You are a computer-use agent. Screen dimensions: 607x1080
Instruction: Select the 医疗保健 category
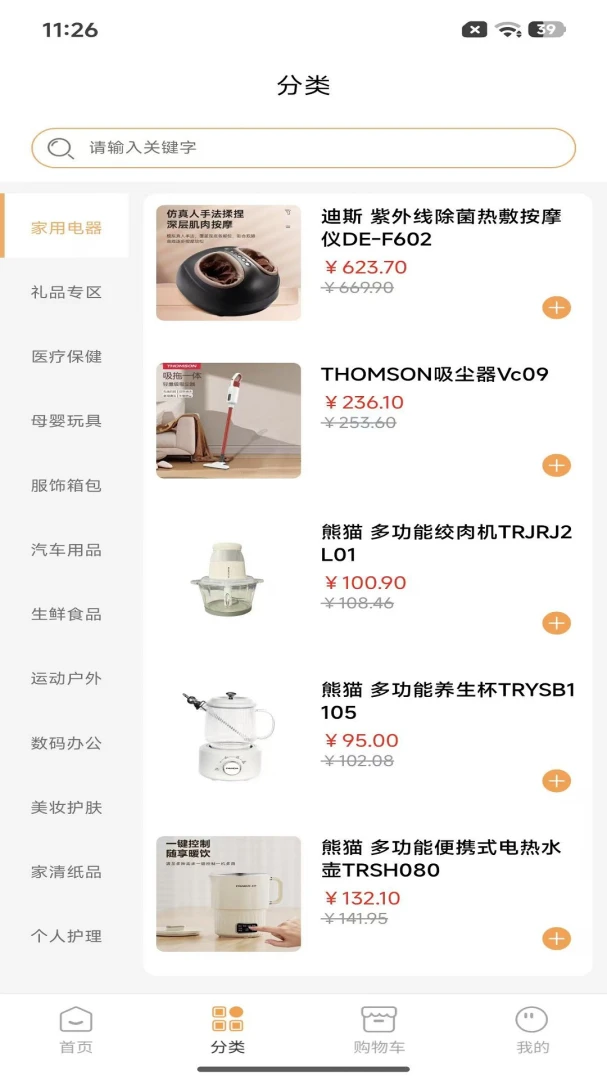click(x=66, y=356)
